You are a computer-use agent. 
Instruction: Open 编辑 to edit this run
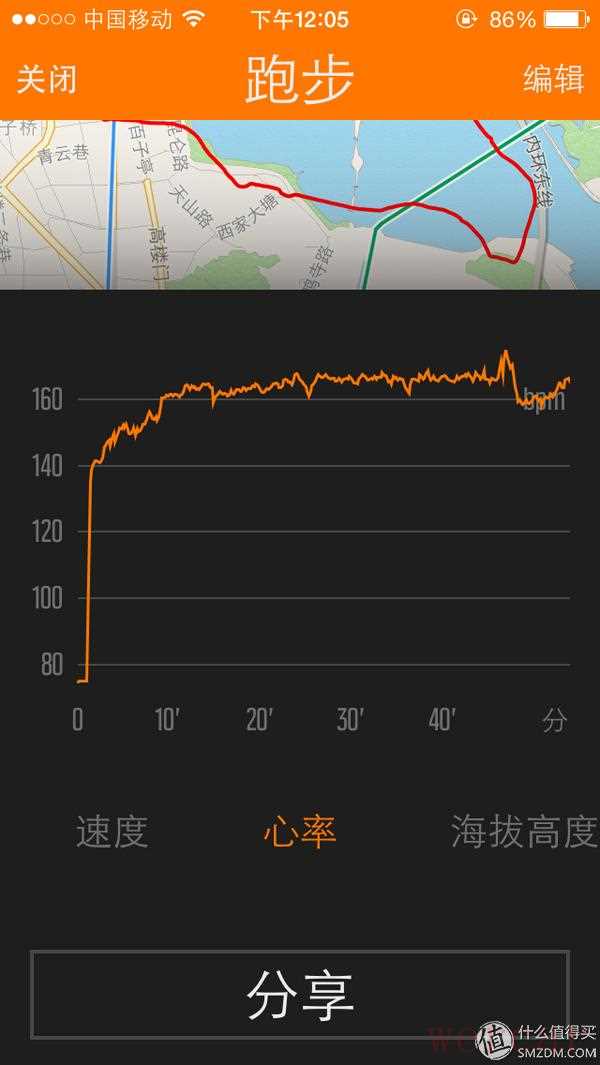pos(553,80)
